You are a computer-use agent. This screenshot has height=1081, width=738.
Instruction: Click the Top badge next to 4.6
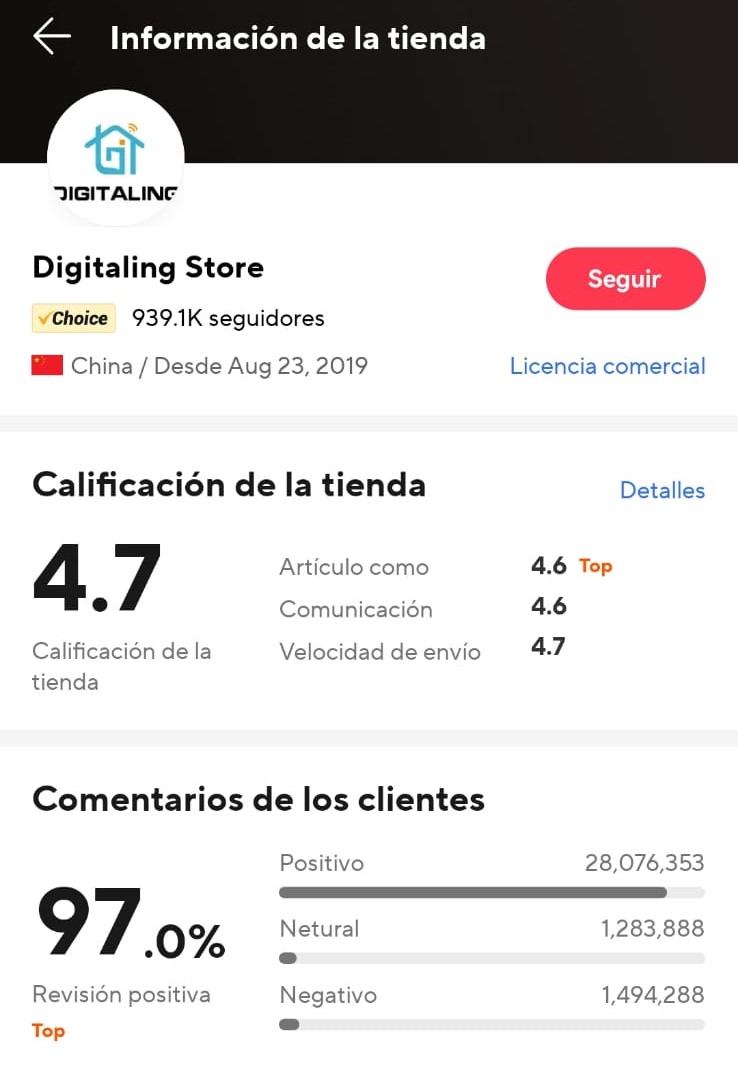596,566
